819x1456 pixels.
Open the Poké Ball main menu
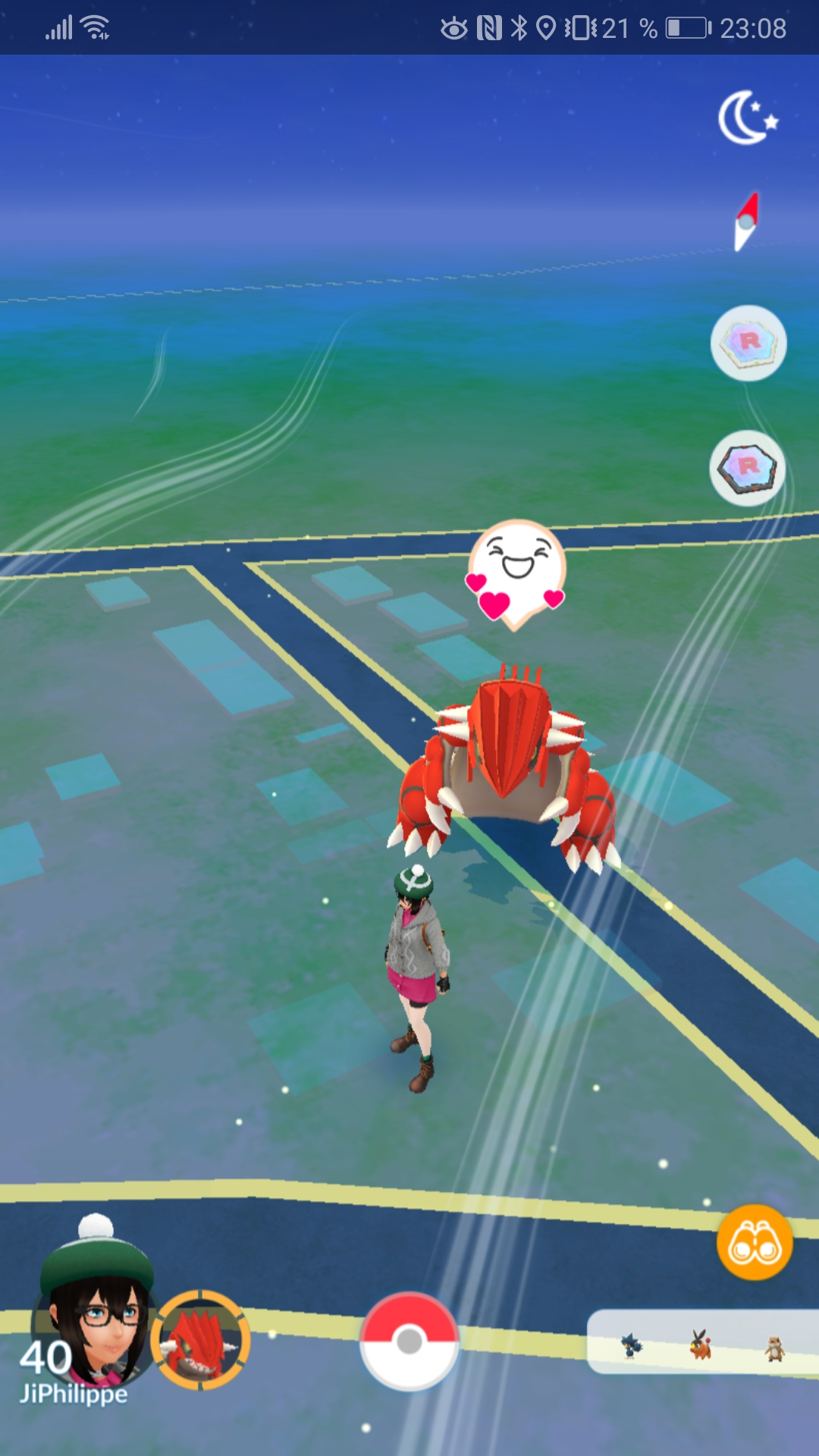[x=409, y=1341]
